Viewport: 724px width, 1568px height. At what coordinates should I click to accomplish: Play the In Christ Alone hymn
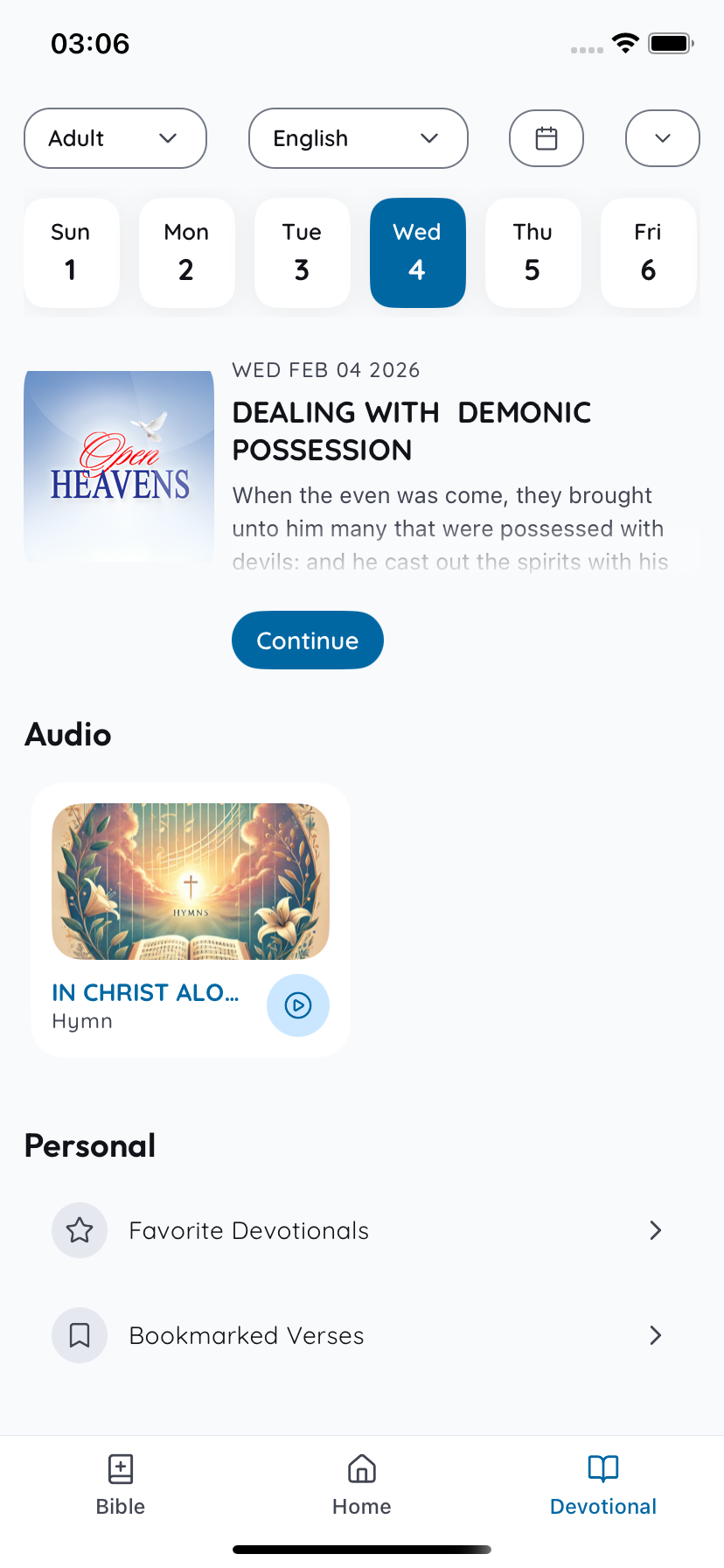click(298, 1005)
